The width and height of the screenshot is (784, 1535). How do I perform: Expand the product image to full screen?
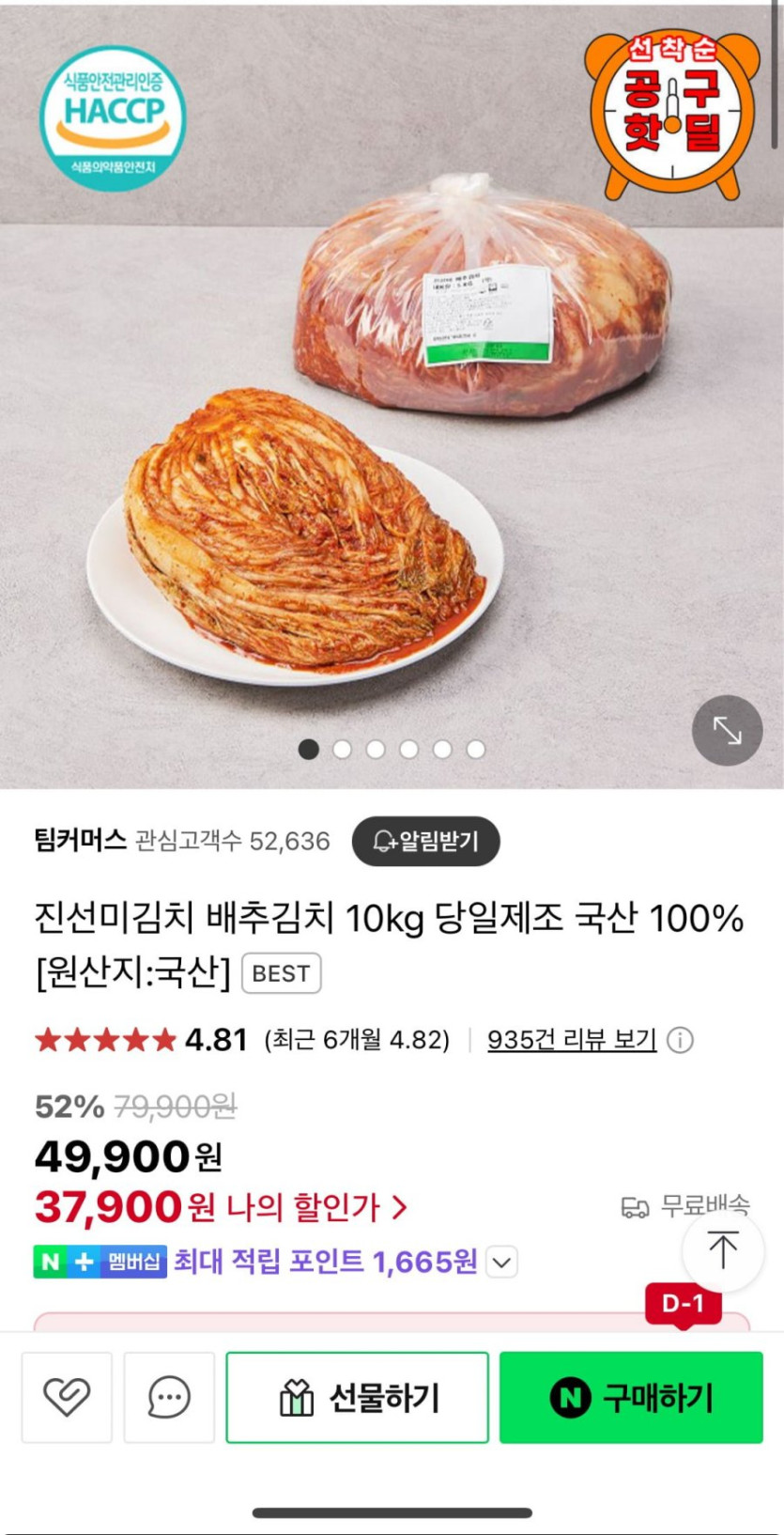pos(727,730)
